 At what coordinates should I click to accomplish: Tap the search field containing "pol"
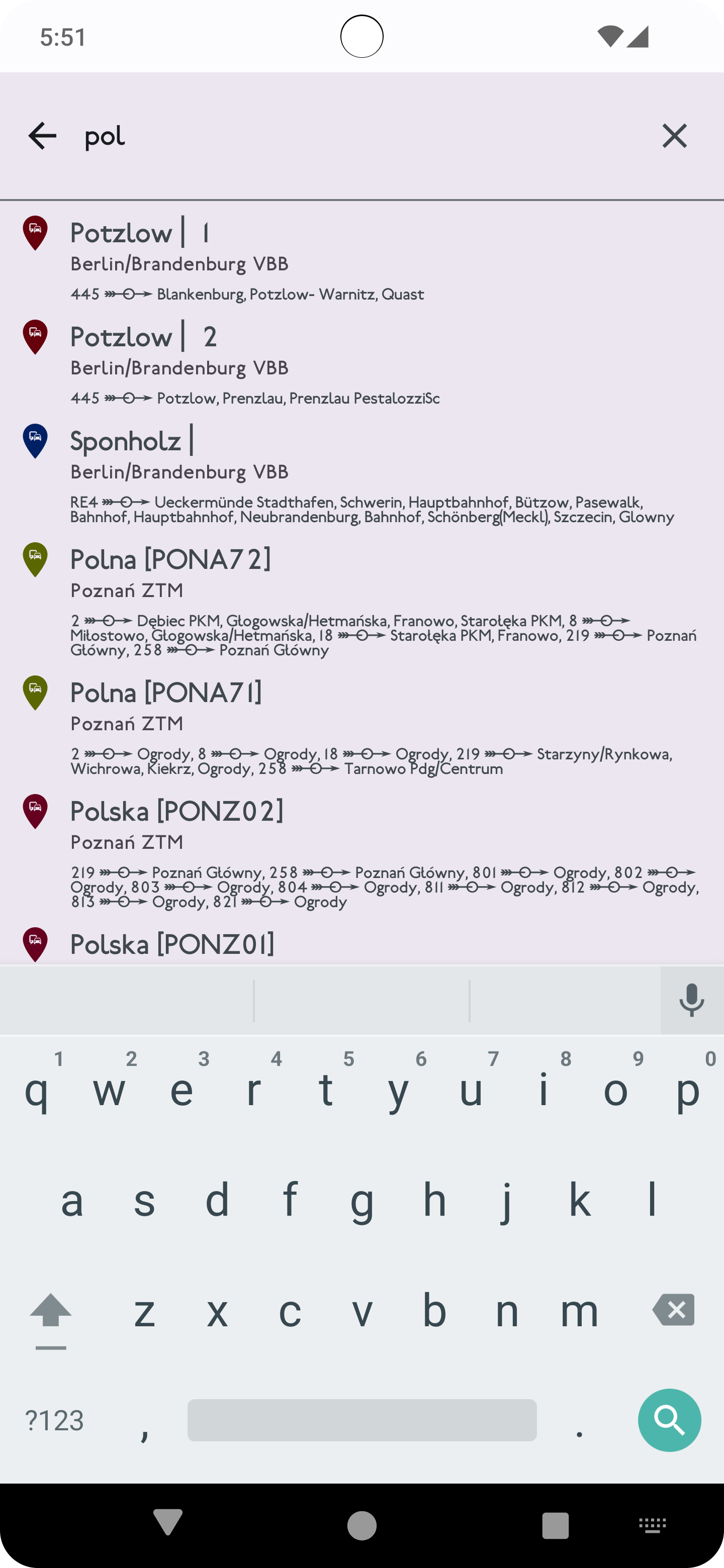[x=359, y=136]
